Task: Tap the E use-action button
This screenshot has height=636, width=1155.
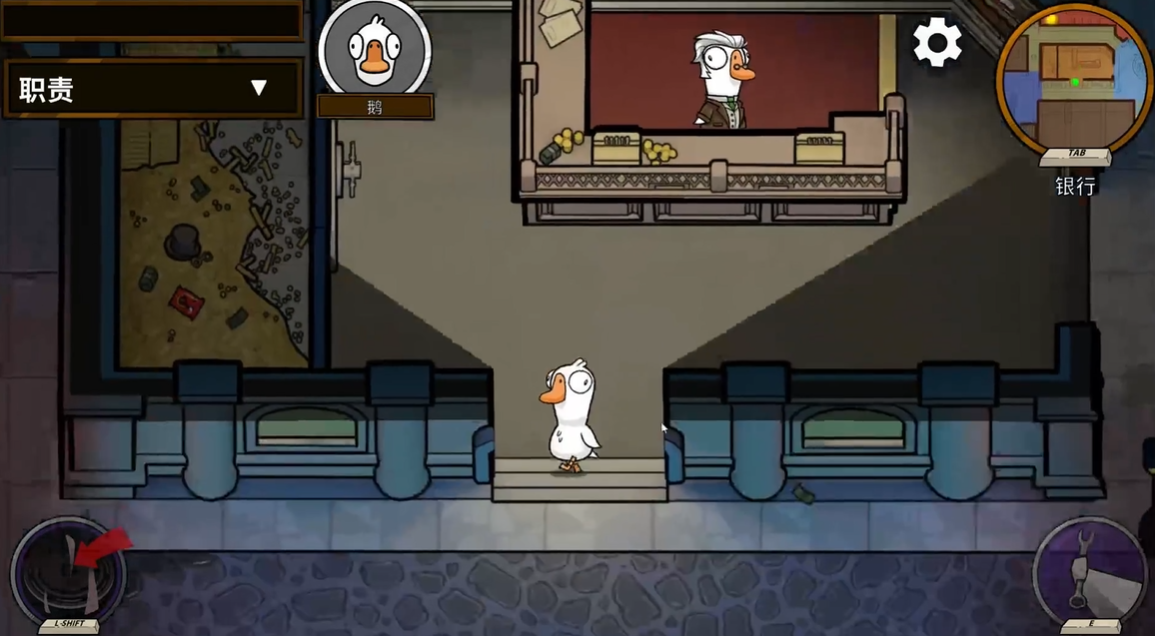Action: [1089, 574]
